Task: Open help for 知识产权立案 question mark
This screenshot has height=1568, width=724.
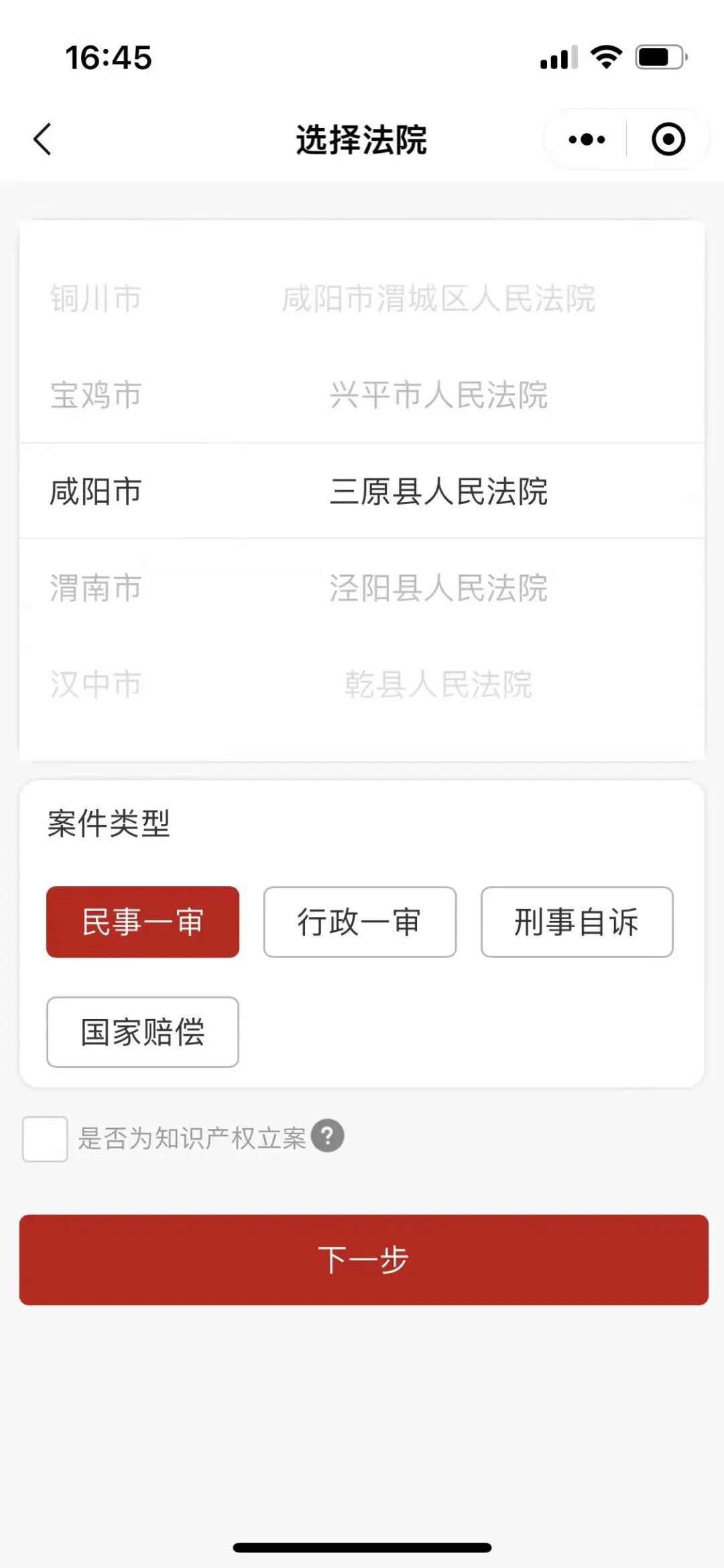Action: [328, 1136]
